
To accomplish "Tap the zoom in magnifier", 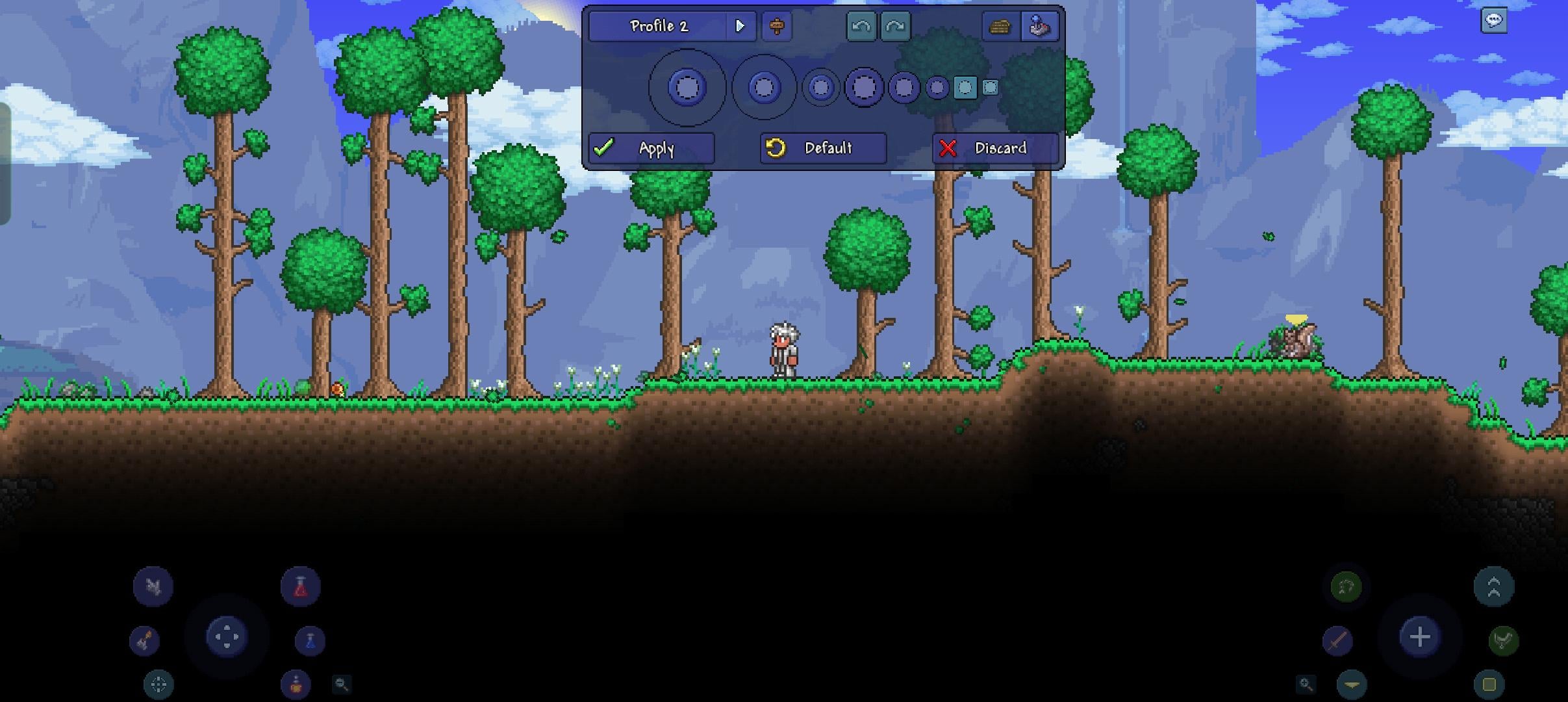I will pyautogui.click(x=1306, y=684).
